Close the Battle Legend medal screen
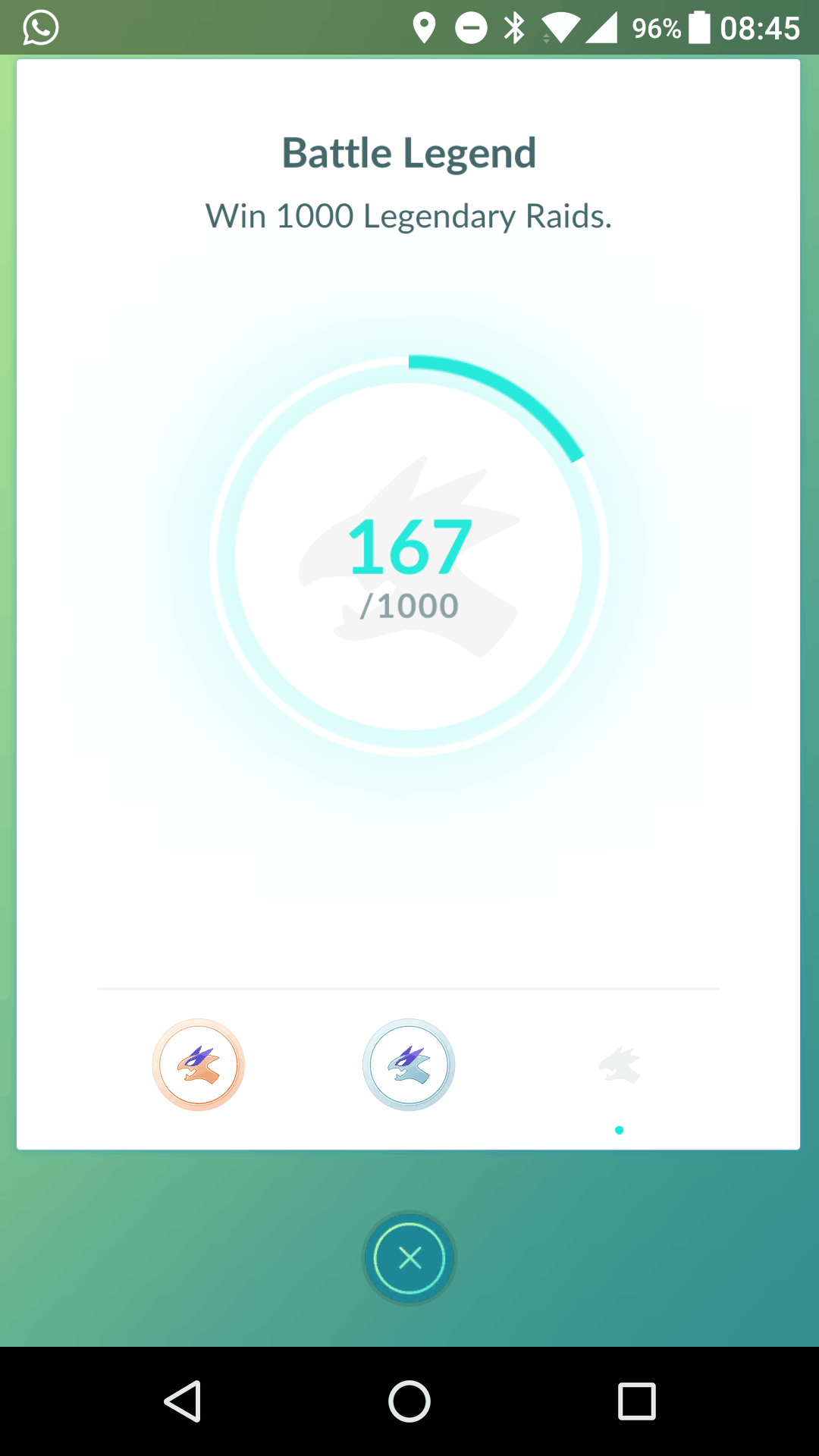This screenshot has height=1456, width=819. pyautogui.click(x=409, y=1258)
